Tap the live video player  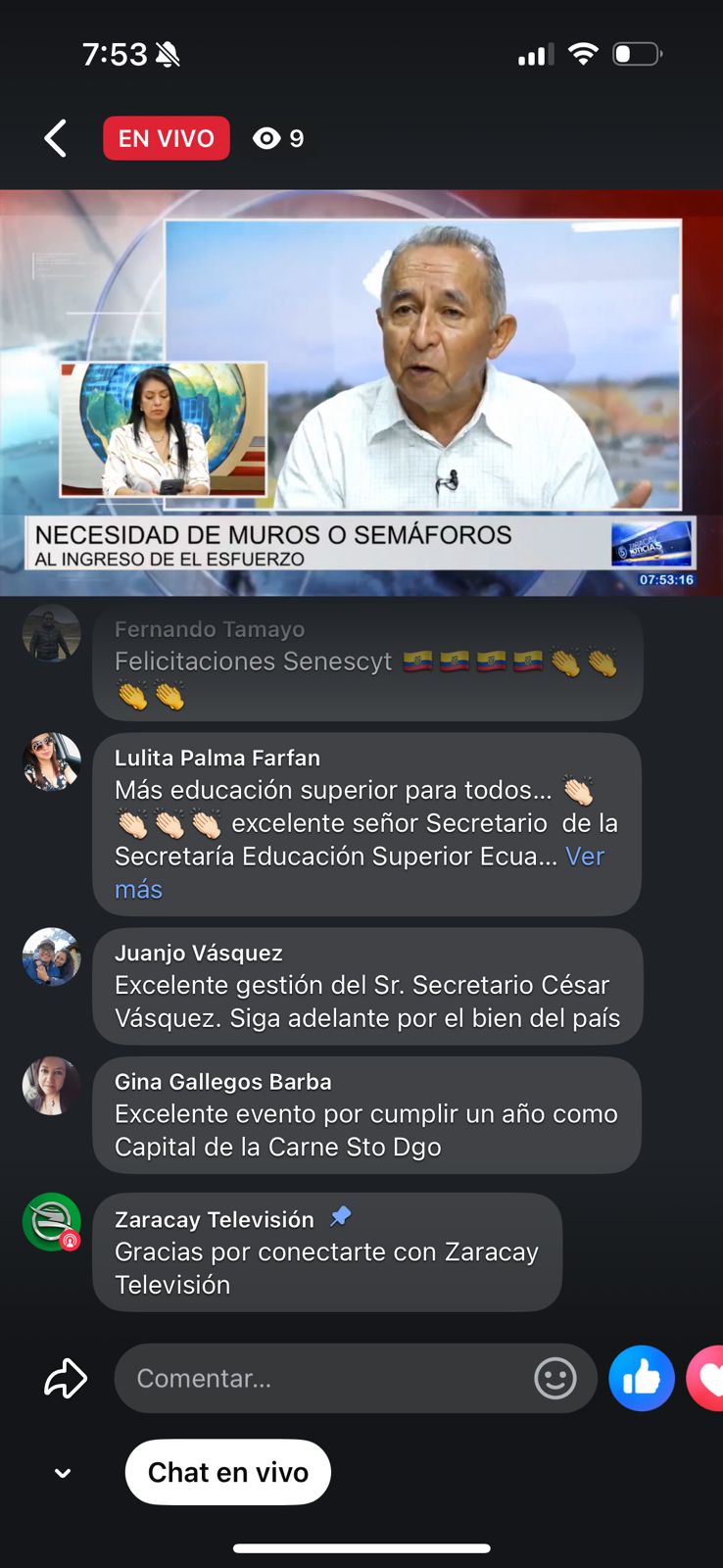[361, 392]
